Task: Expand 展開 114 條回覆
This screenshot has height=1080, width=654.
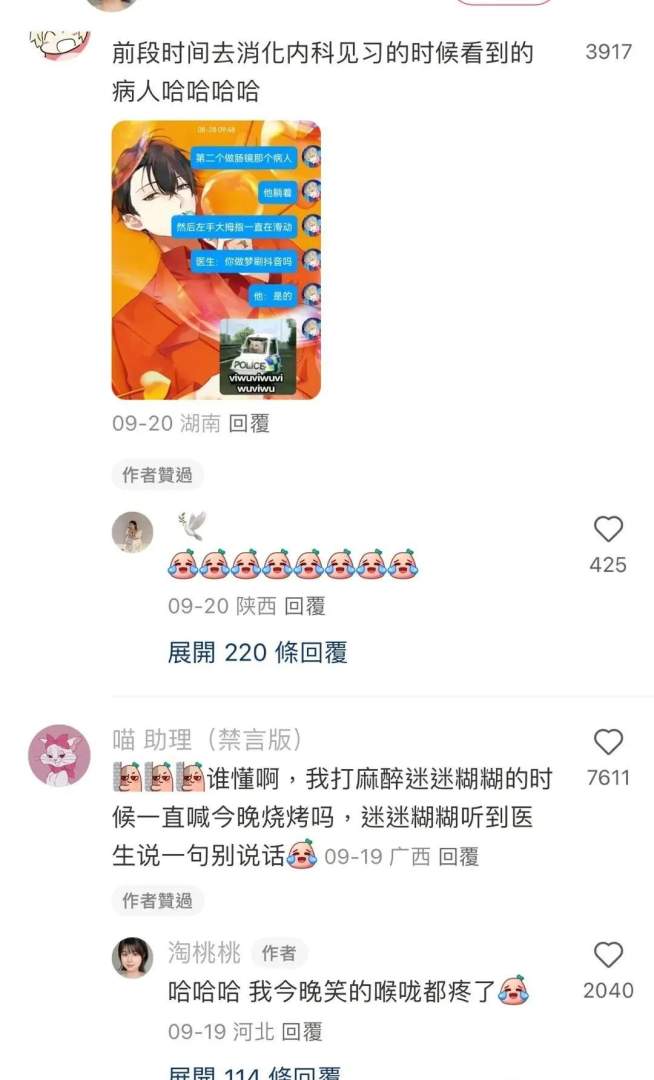Action: (x=254, y=1073)
